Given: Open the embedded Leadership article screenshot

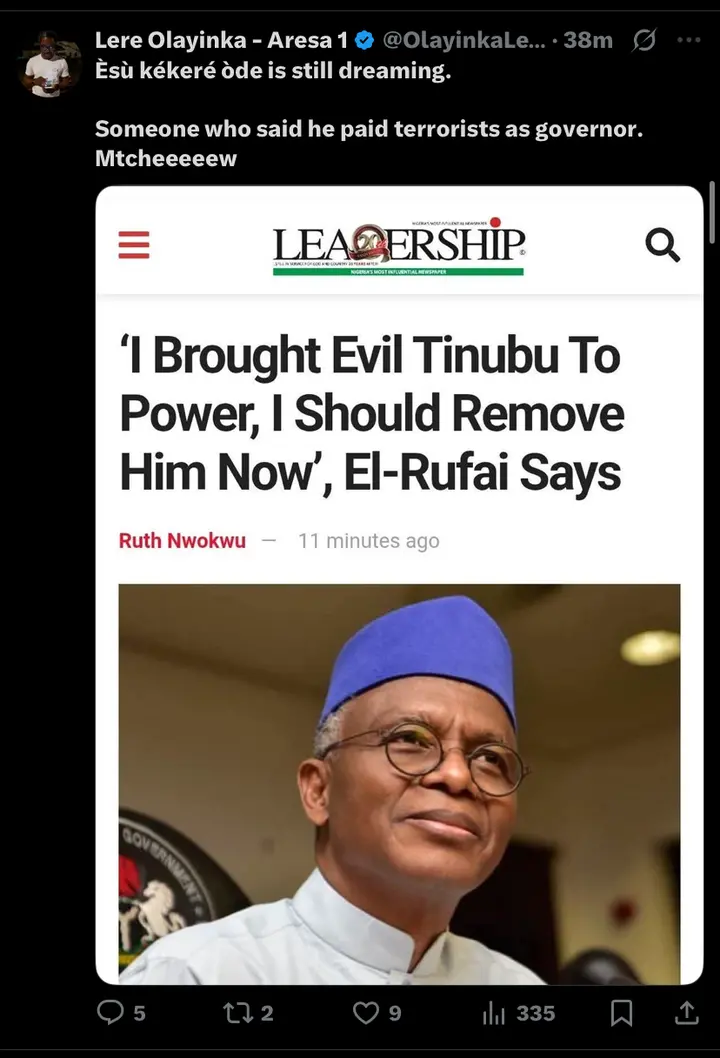Looking at the screenshot, I should [399, 585].
